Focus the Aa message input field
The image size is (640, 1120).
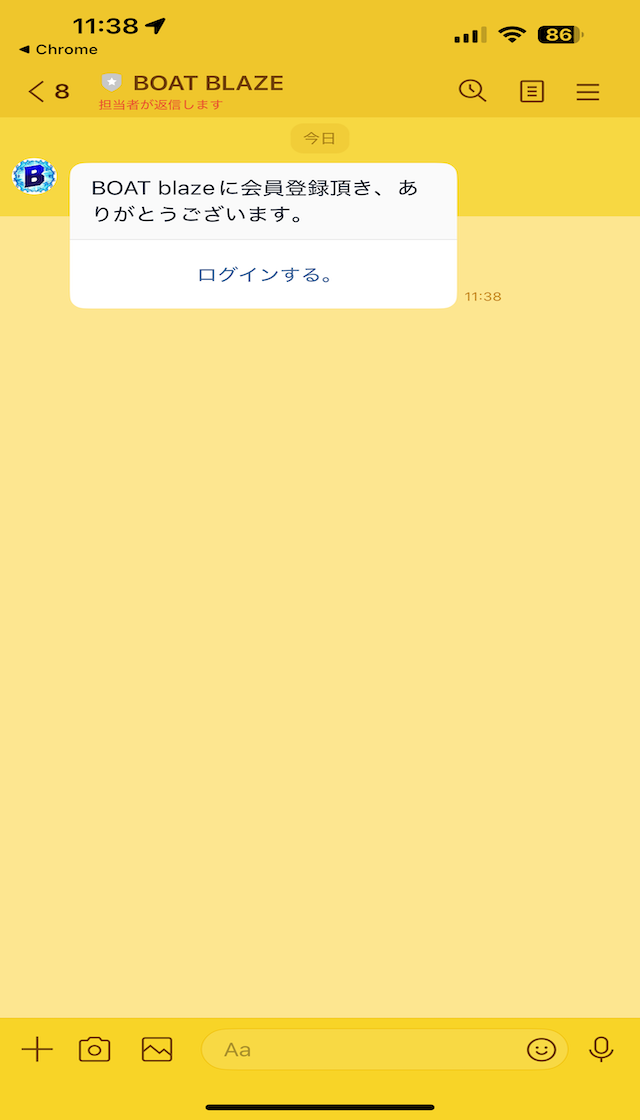[360, 1049]
